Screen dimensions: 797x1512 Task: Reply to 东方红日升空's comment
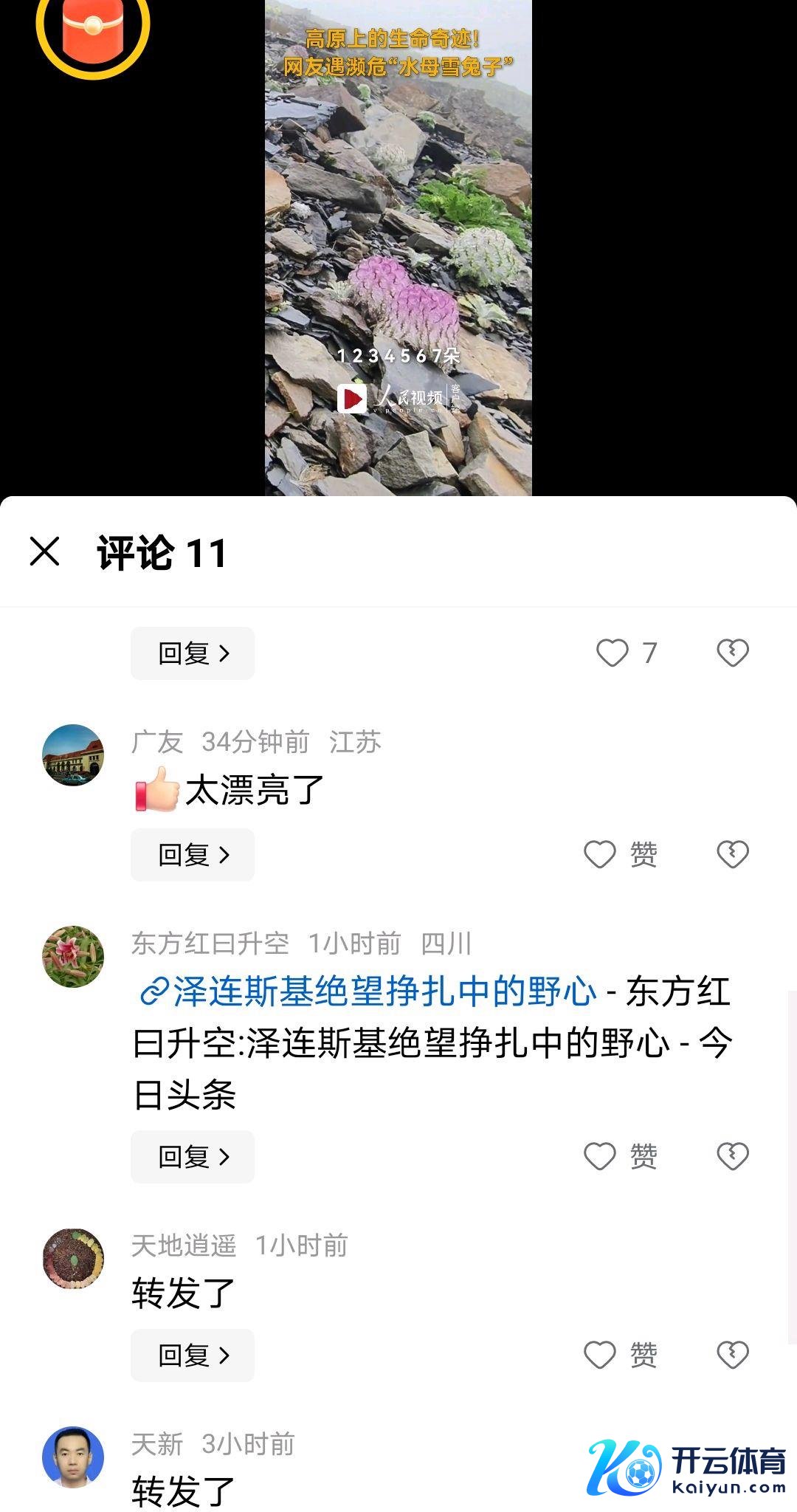[x=193, y=1156]
